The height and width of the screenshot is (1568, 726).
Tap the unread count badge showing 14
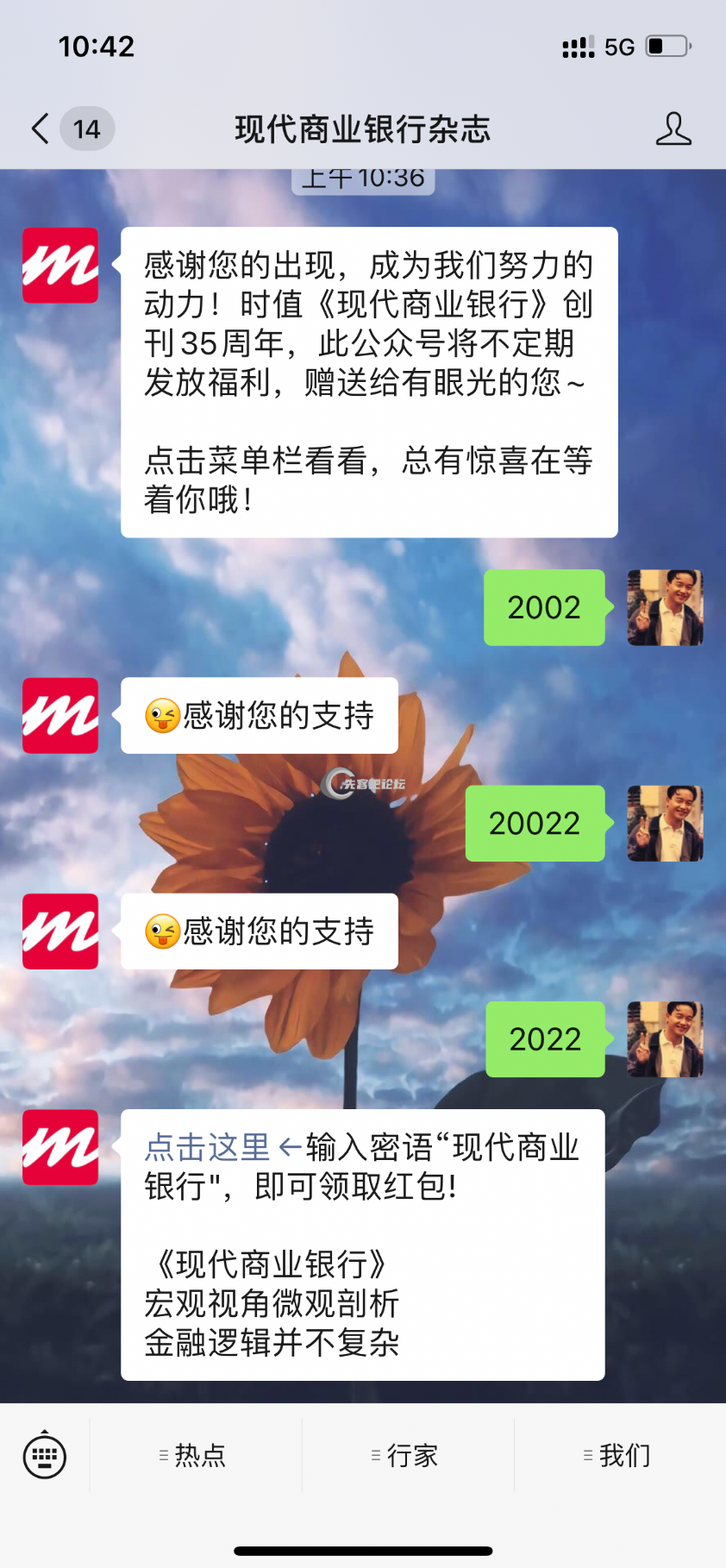pyautogui.click(x=85, y=129)
